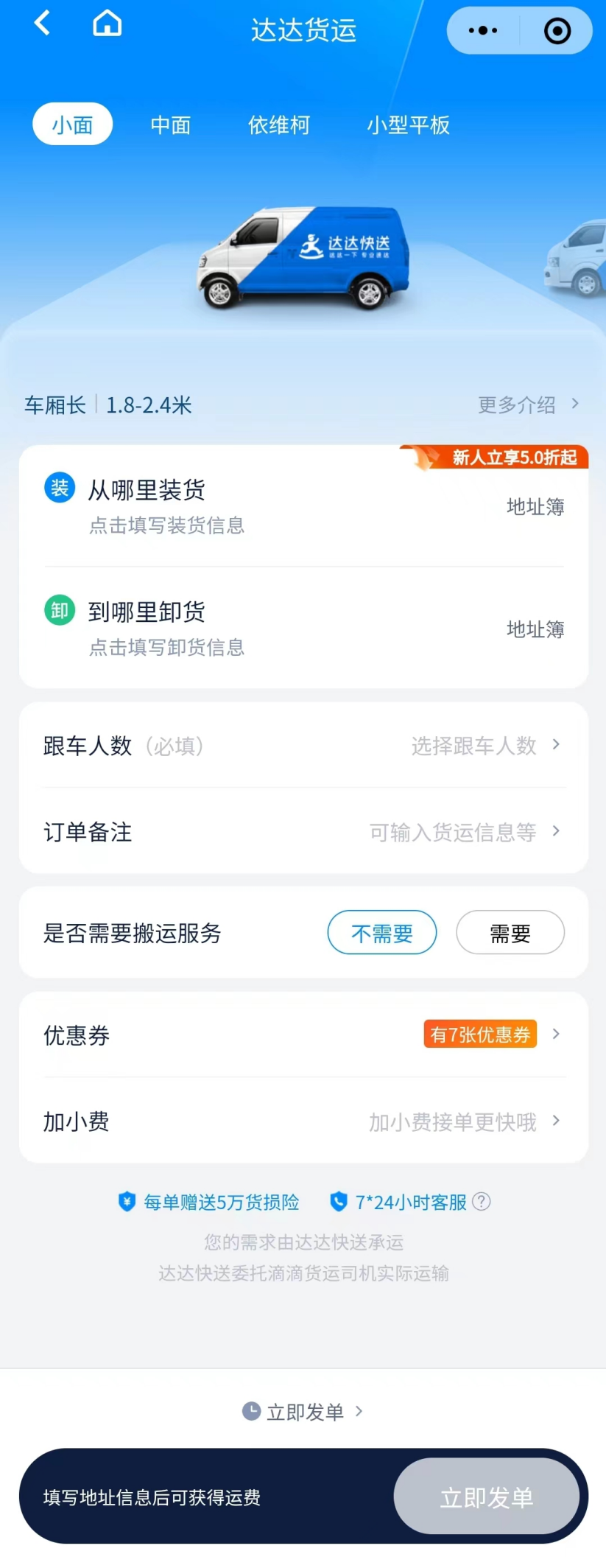Open the 地址簿 address book for loading
606x1568 pixels.
(x=535, y=506)
